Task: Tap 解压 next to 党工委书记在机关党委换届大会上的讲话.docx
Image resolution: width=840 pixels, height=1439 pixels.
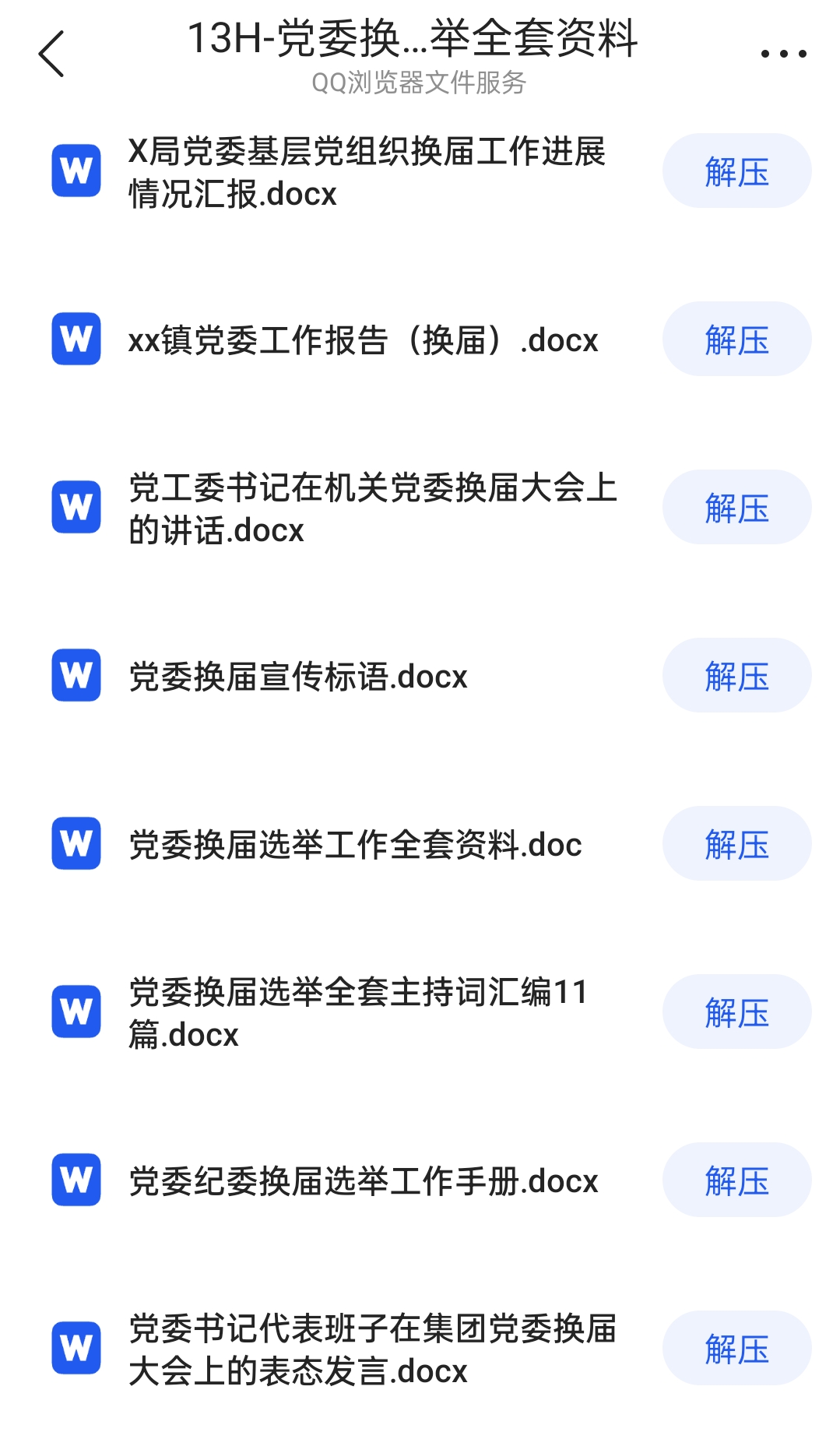Action: (736, 508)
